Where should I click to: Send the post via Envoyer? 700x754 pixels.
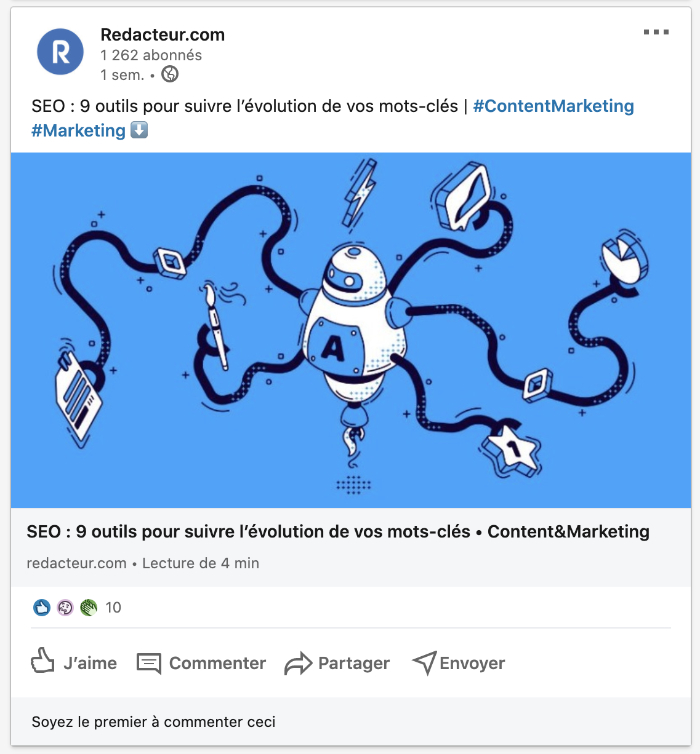[x=458, y=663]
